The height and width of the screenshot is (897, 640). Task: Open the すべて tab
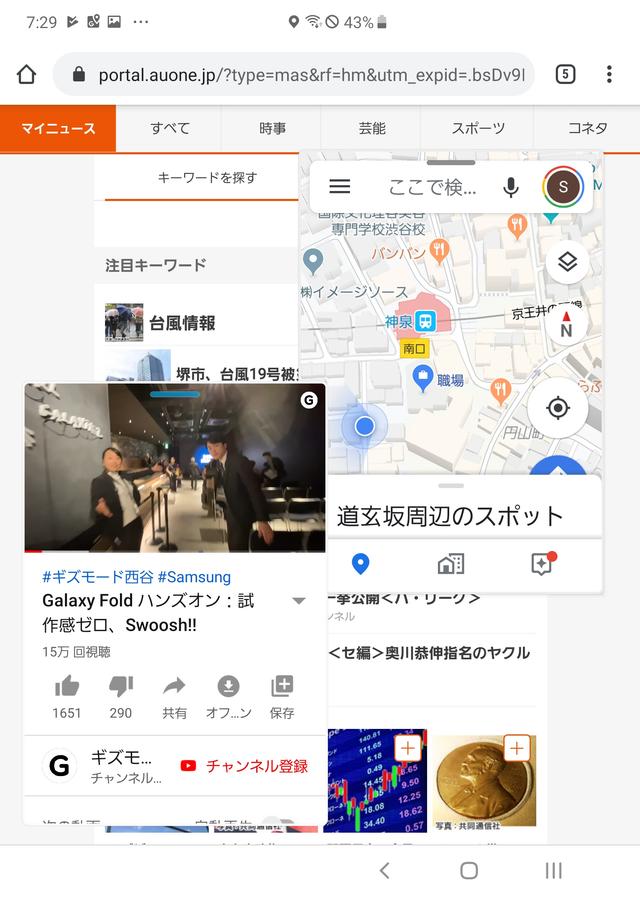pos(170,128)
